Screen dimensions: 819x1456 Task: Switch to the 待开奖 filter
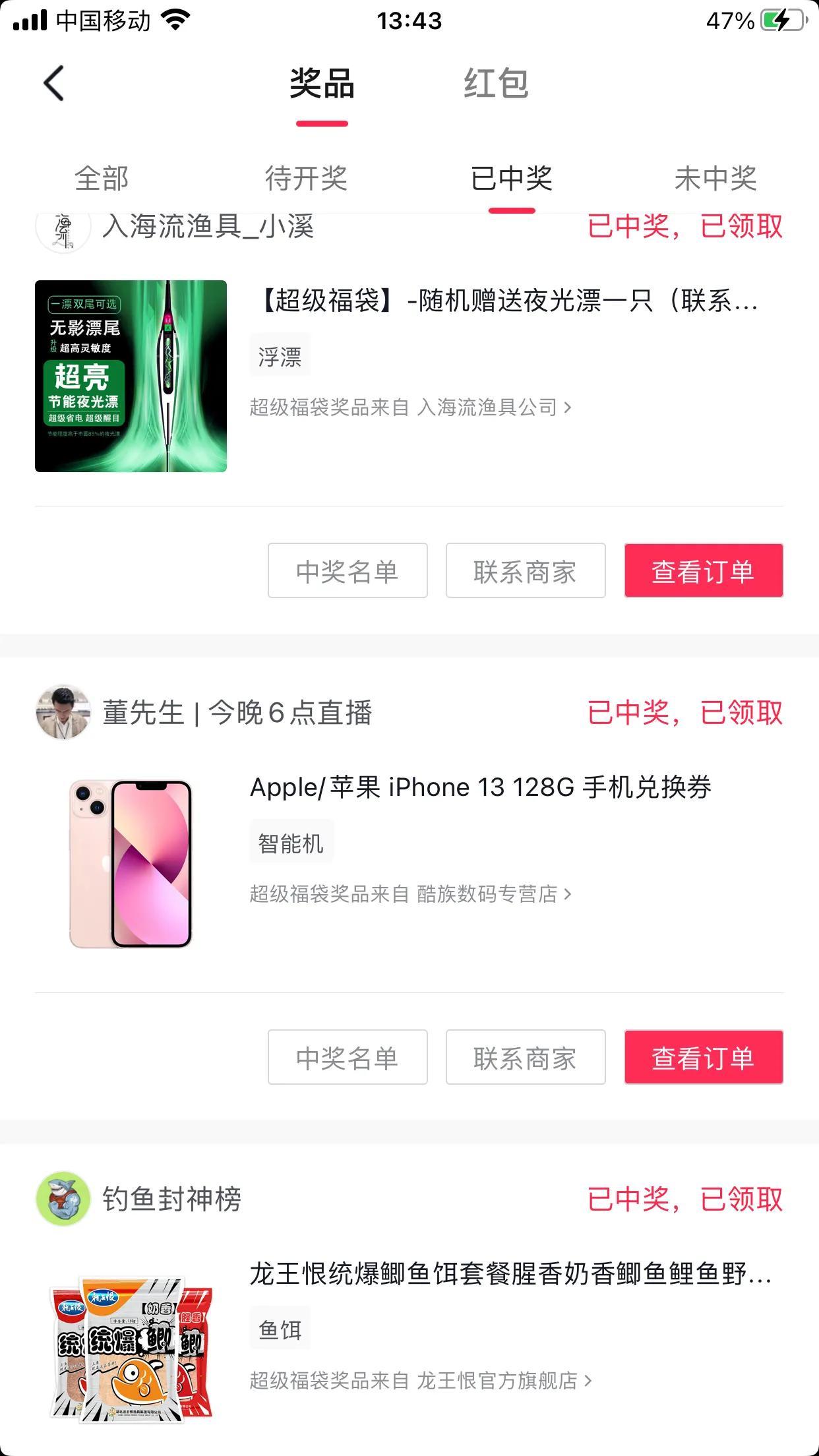click(x=306, y=179)
